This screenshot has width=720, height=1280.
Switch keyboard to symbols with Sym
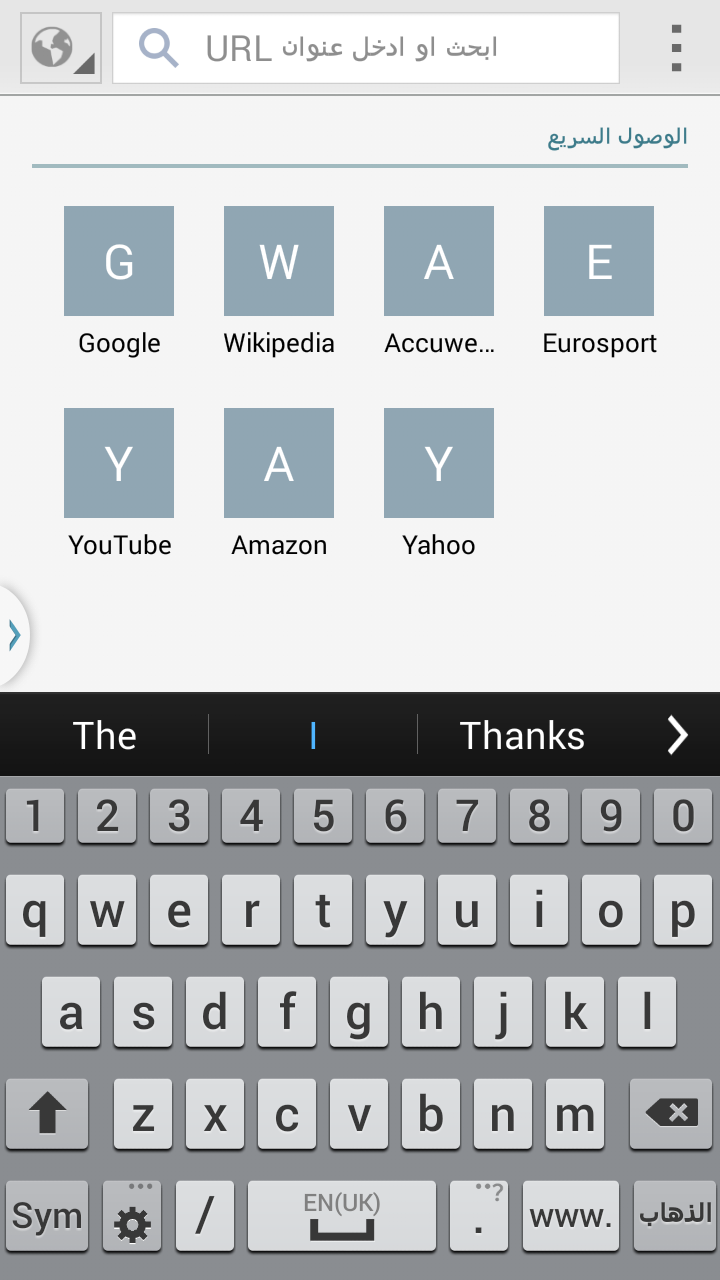pyautogui.click(x=47, y=1216)
